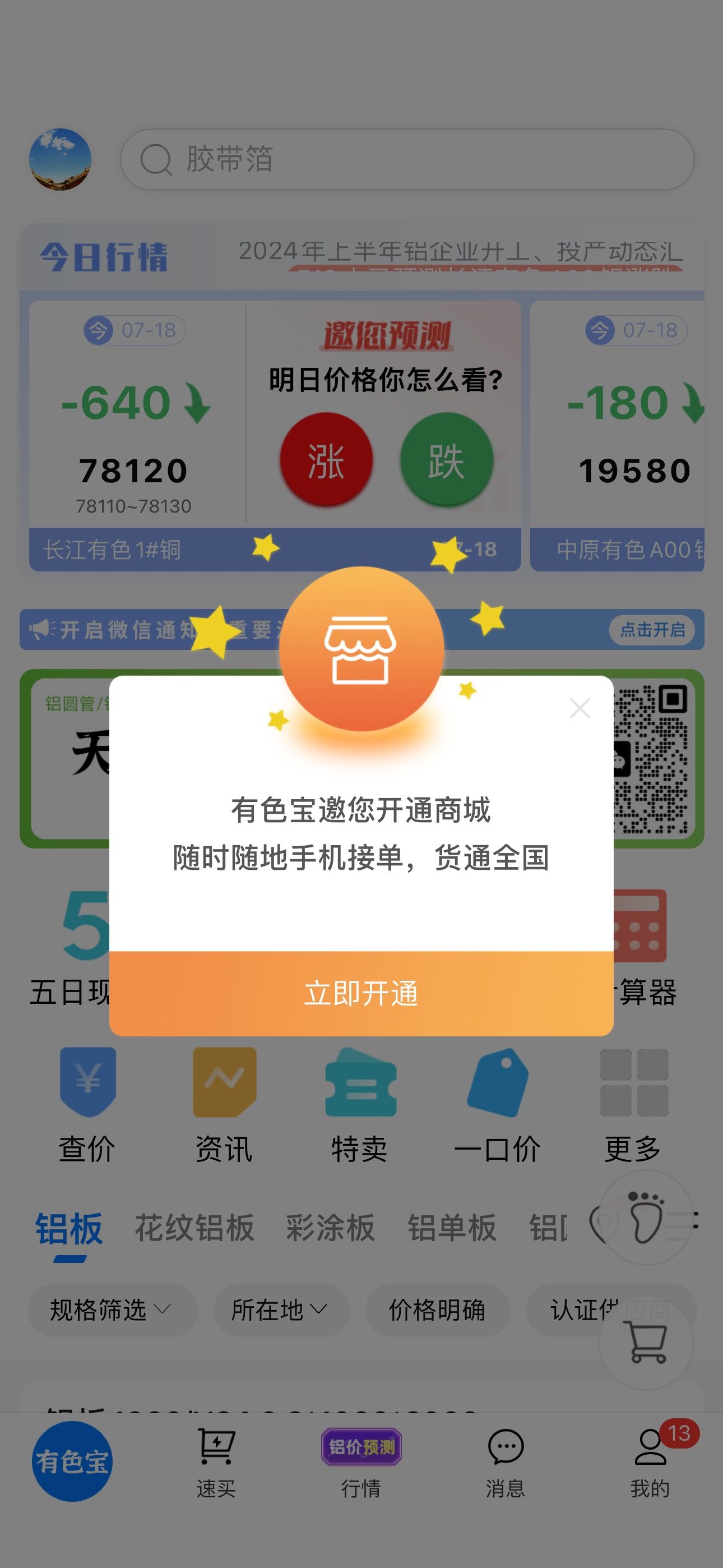This screenshot has width=723, height=1568.
Task: Open the 一口价 section
Action: click(497, 1105)
